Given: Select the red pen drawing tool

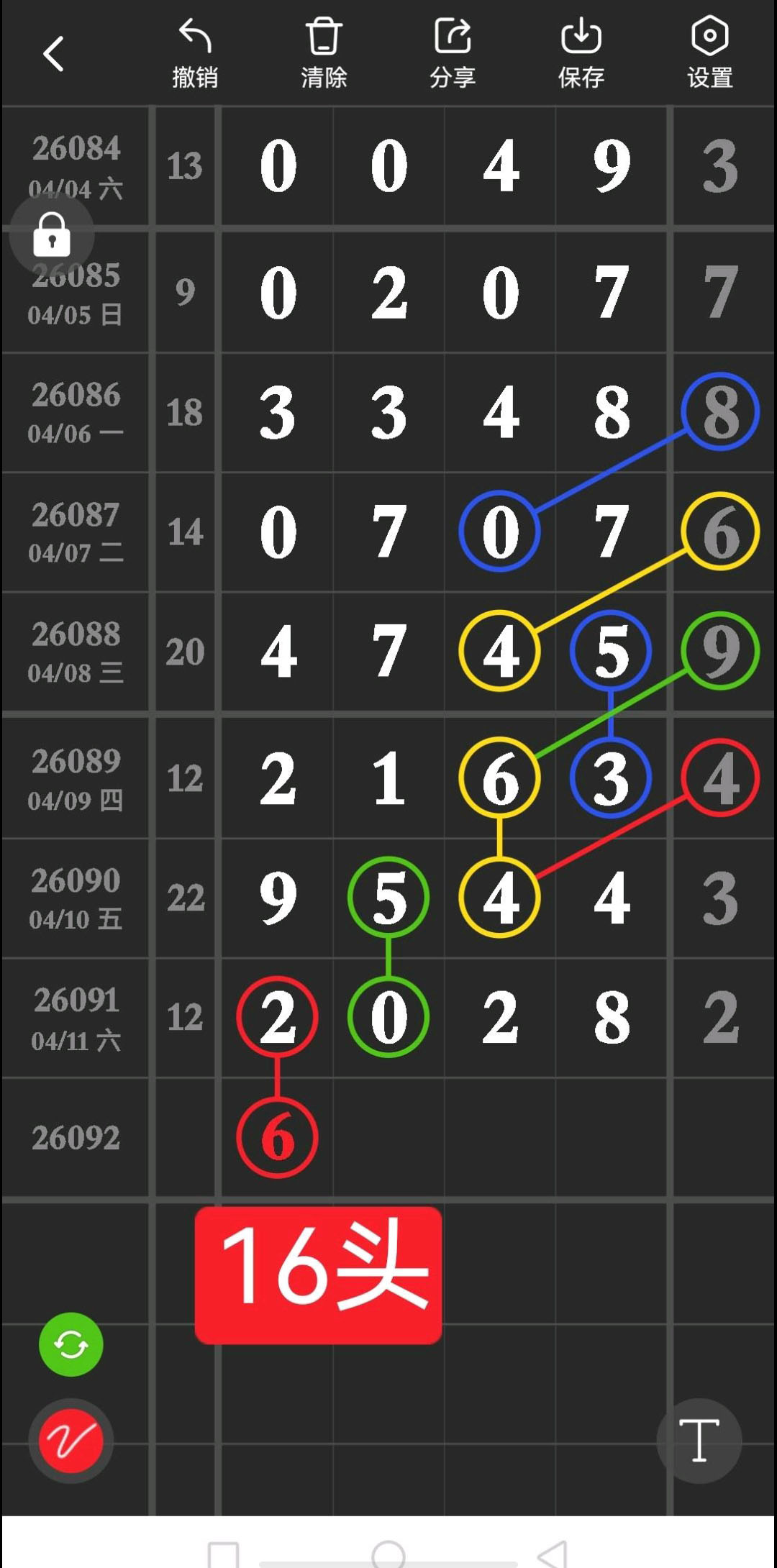Looking at the screenshot, I should coord(71,1441).
